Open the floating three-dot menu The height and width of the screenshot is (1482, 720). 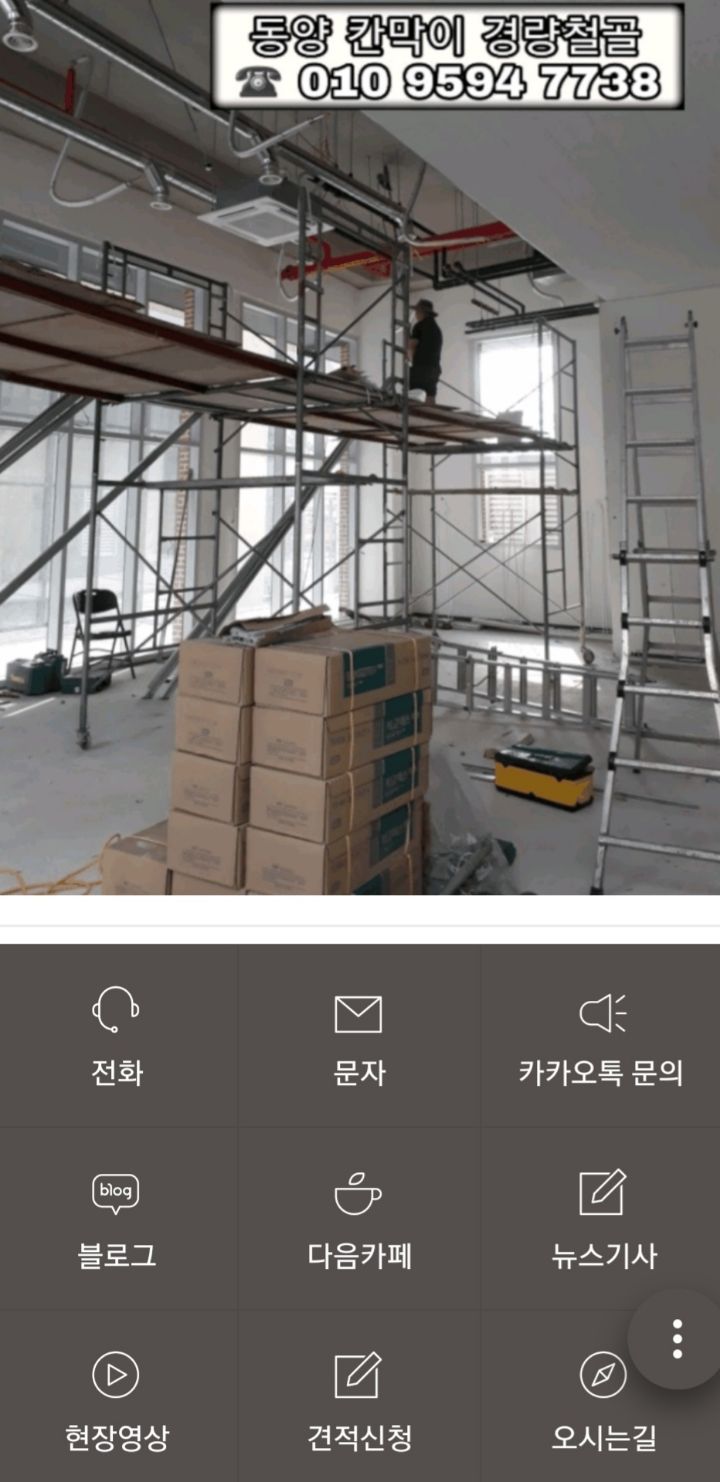tap(677, 1339)
